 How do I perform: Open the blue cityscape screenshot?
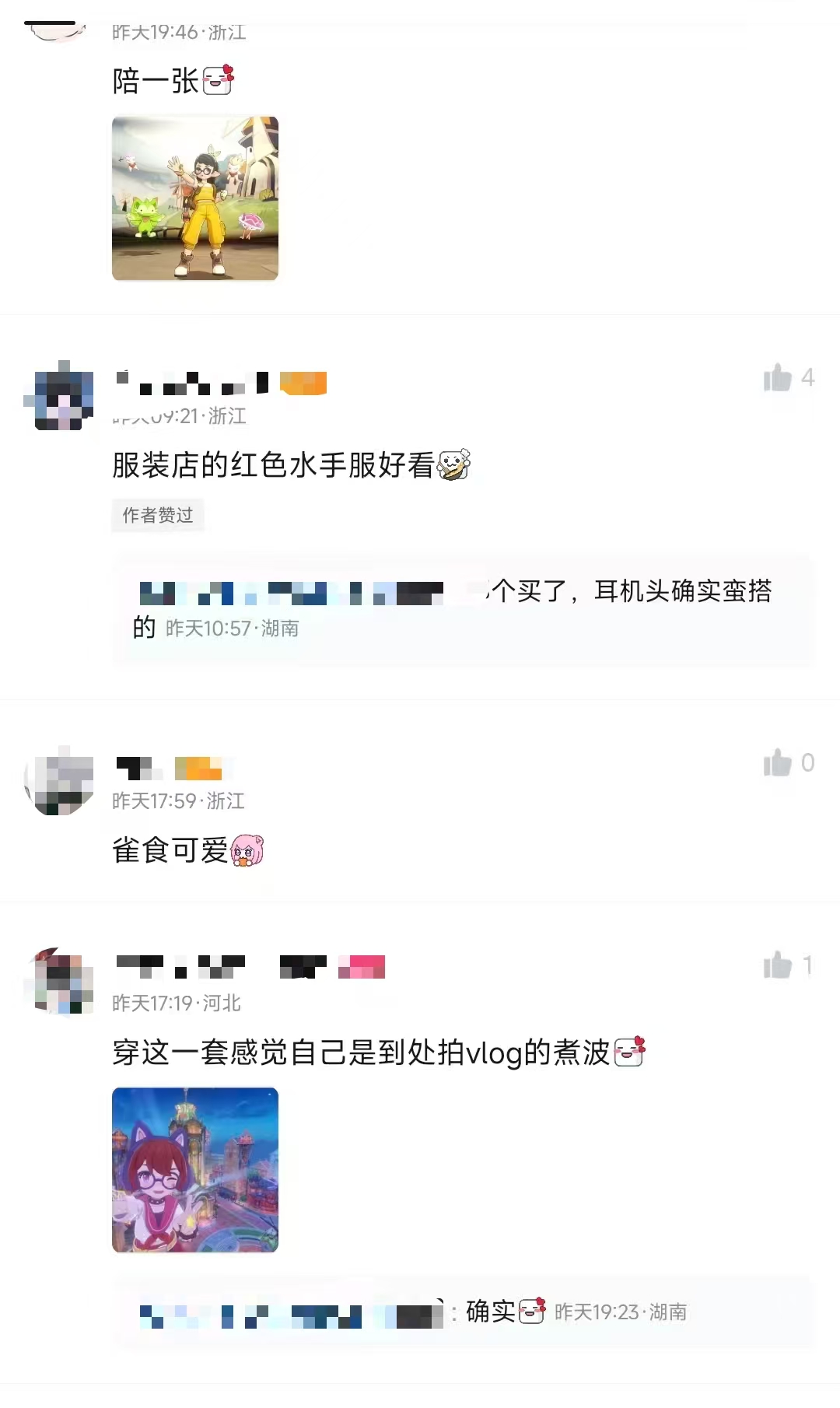pos(195,1171)
